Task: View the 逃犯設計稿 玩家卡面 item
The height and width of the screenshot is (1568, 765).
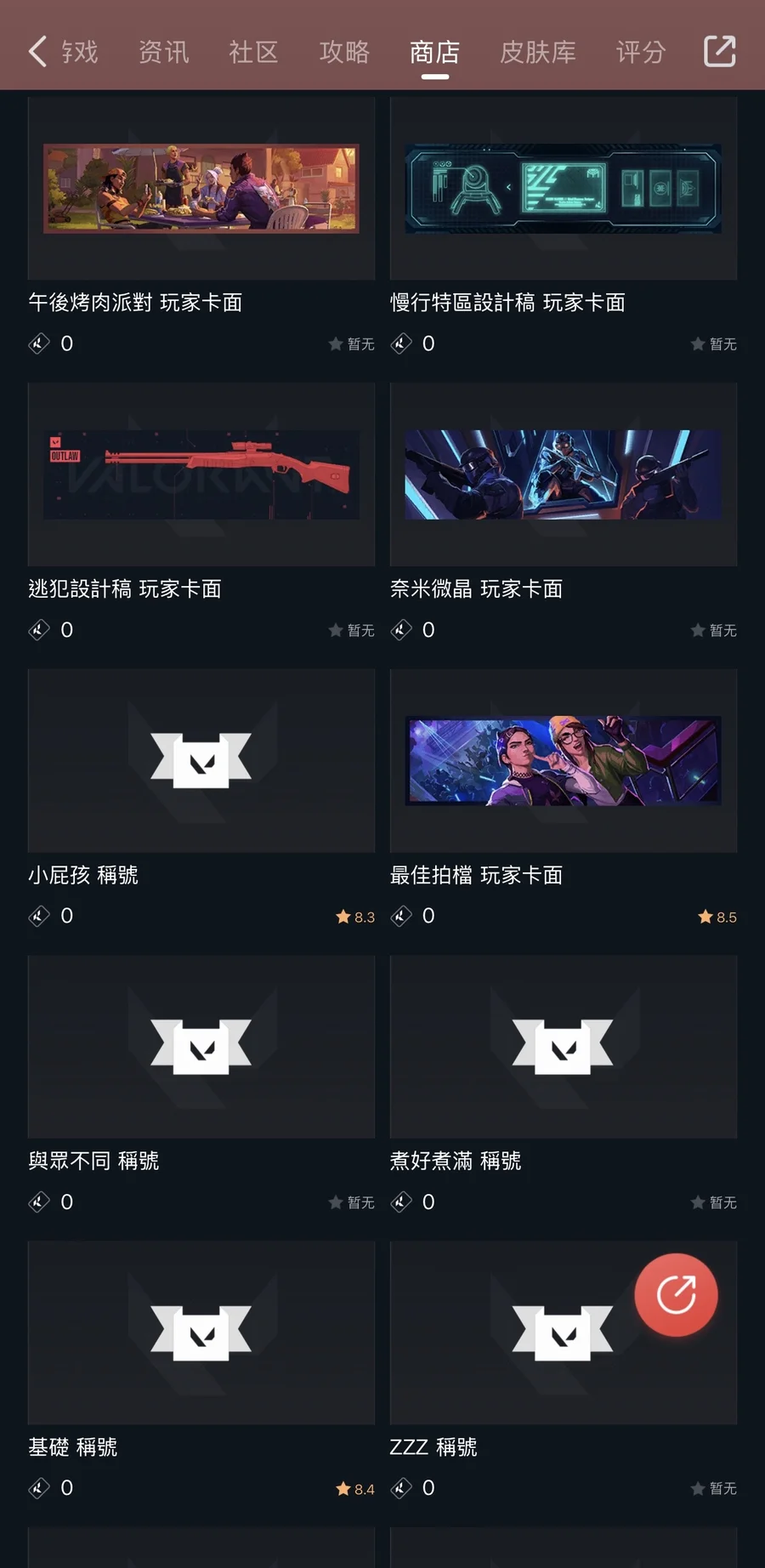Action: click(x=201, y=474)
